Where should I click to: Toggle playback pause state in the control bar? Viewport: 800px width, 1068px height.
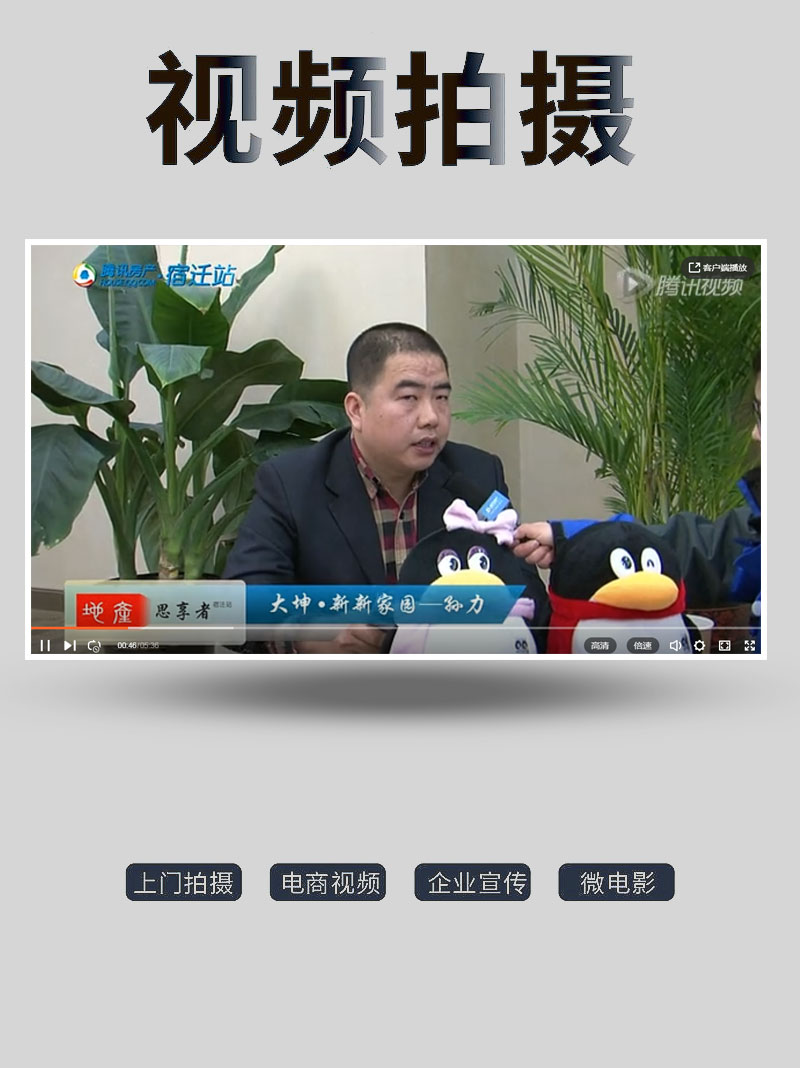45,646
